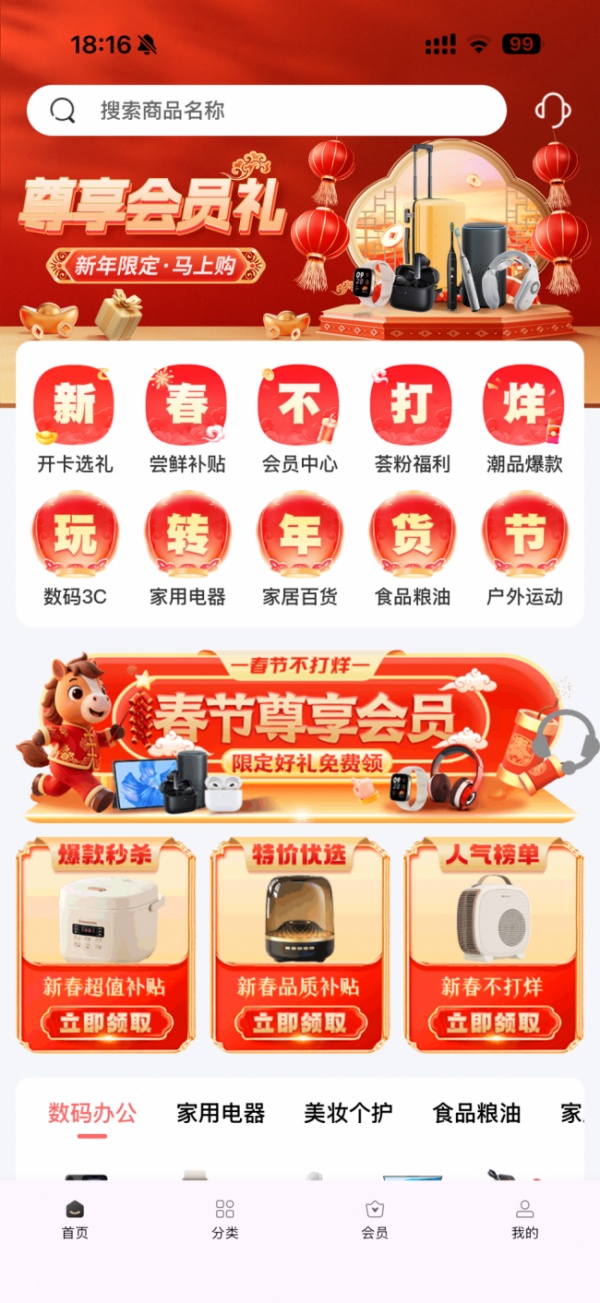Open the 开卡选礼 shortcut
The image size is (600, 1303).
75,418
